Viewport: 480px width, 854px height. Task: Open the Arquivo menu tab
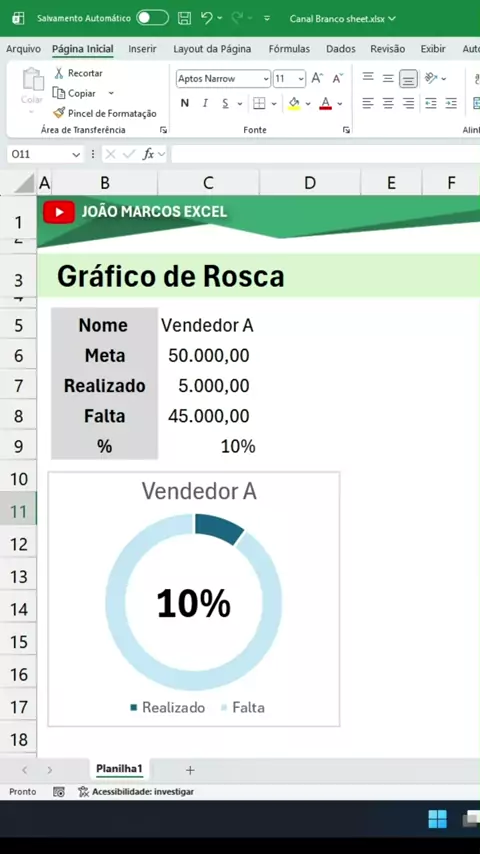coord(23,49)
